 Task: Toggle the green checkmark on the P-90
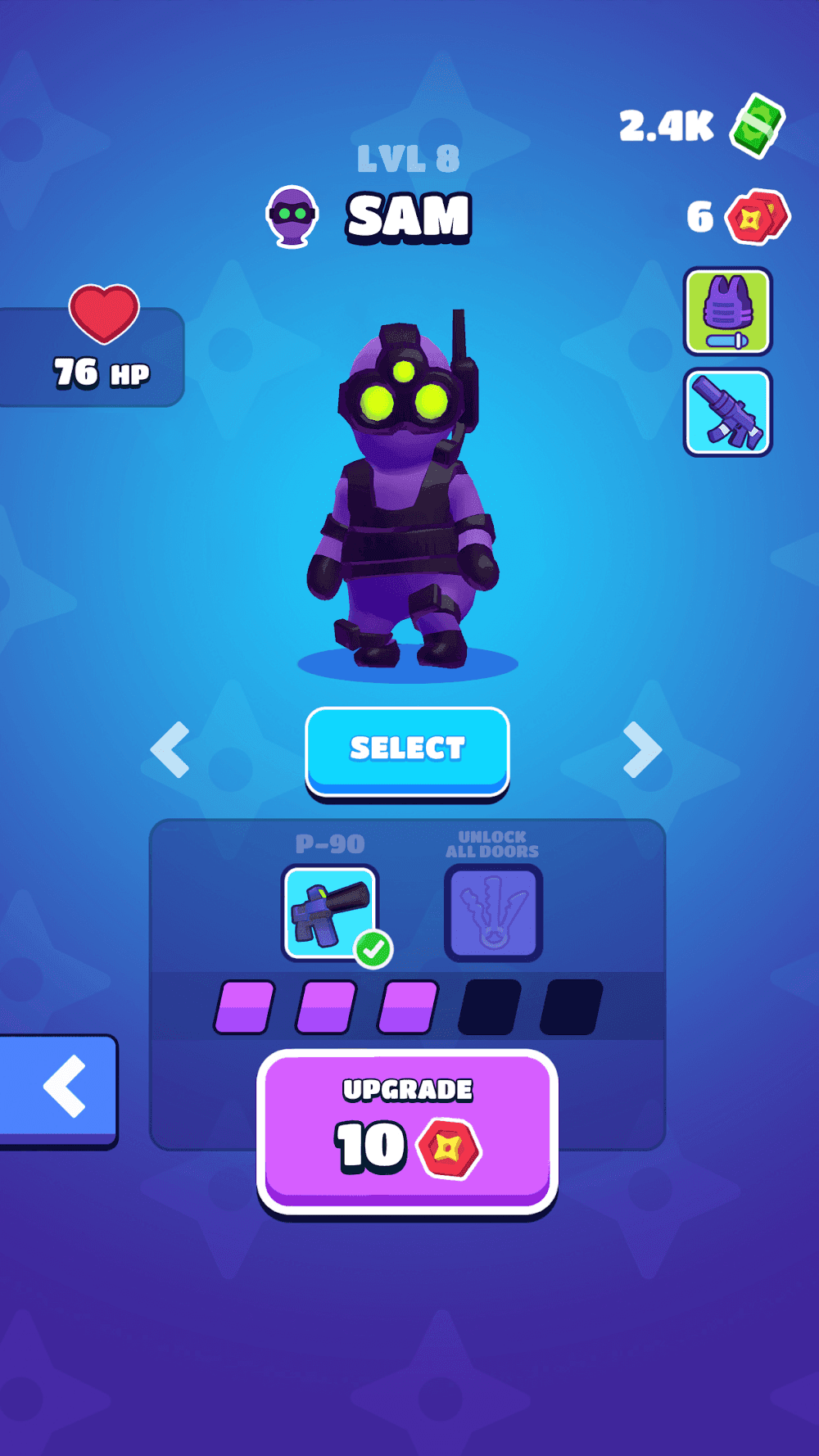tap(373, 947)
